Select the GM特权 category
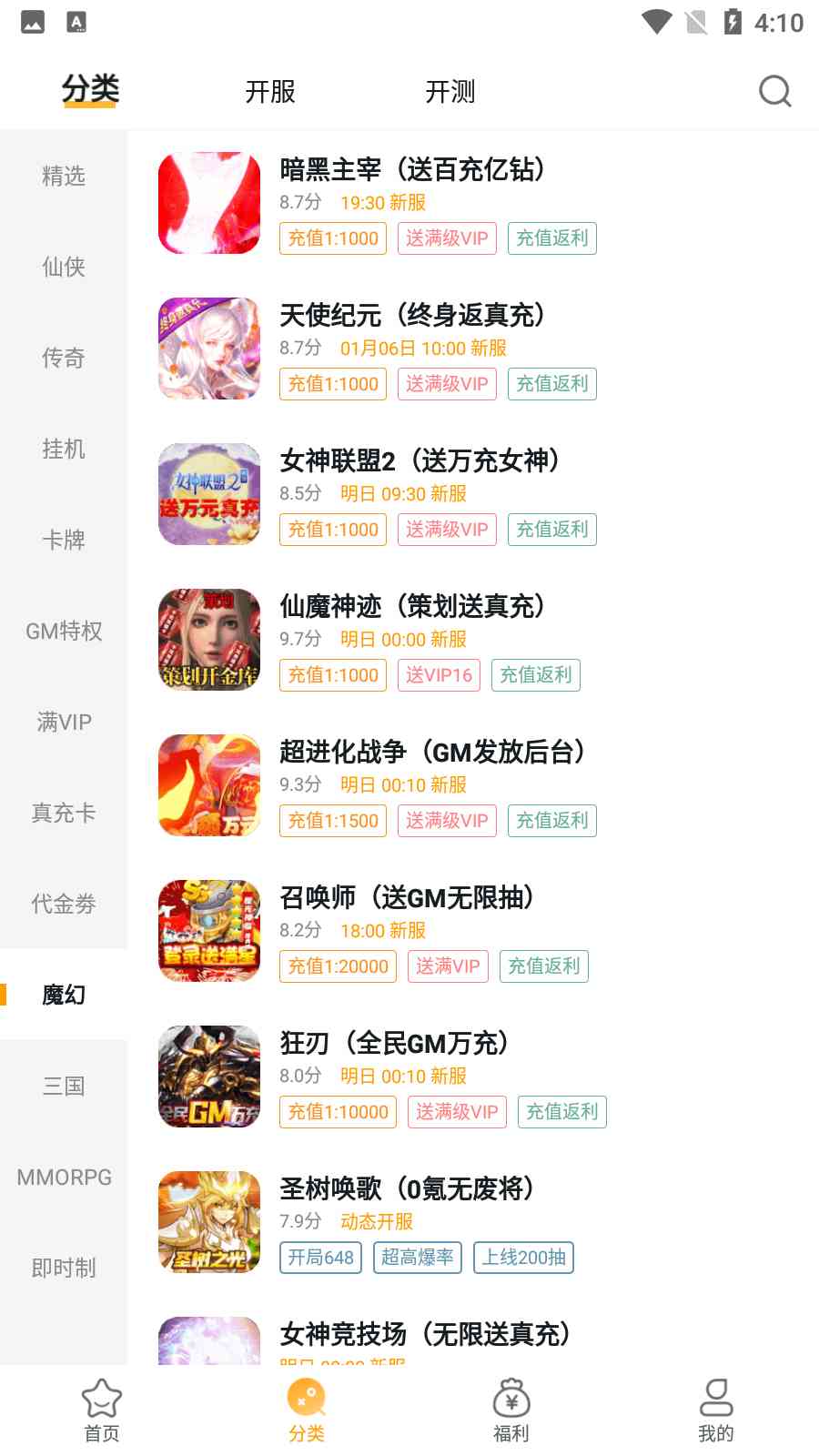The image size is (819, 1456). click(x=64, y=631)
